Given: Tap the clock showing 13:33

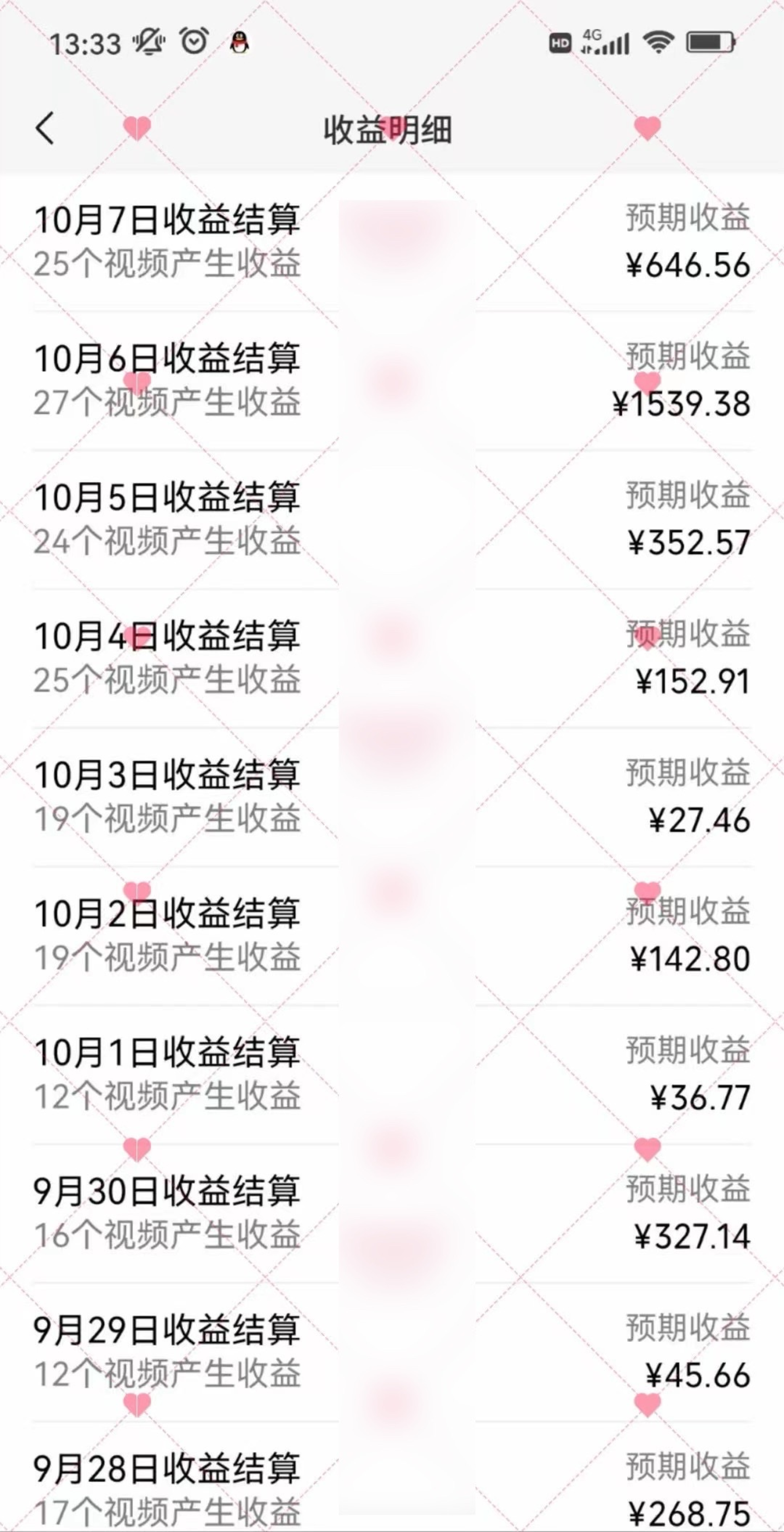Looking at the screenshot, I should tap(85, 44).
